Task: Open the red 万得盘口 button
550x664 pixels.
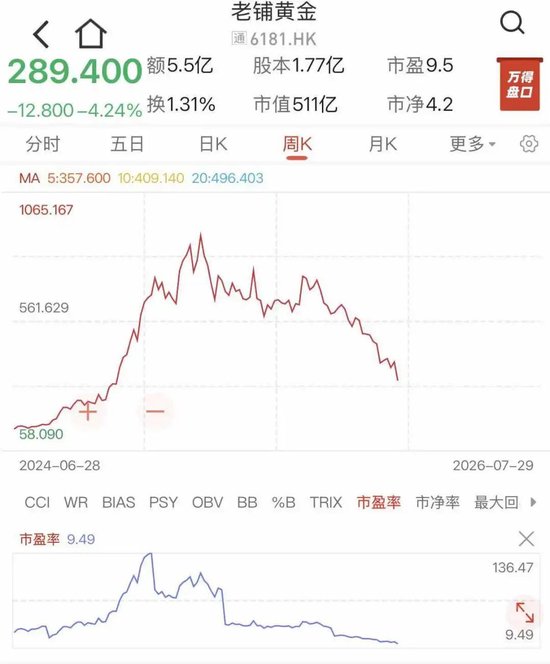Action: 520,84
